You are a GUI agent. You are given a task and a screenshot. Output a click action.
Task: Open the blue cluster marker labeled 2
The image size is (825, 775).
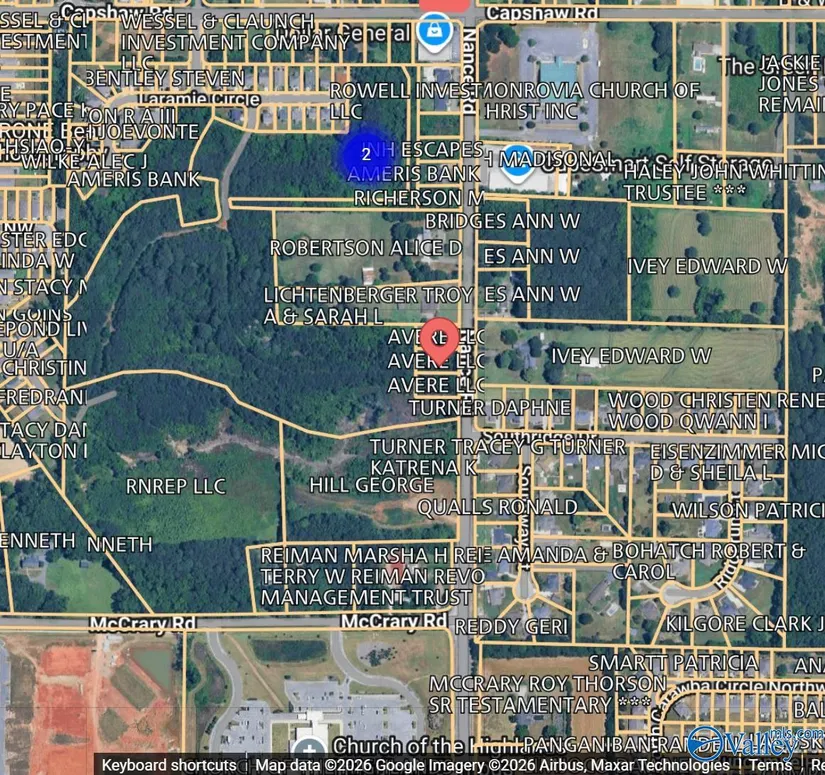[366, 154]
